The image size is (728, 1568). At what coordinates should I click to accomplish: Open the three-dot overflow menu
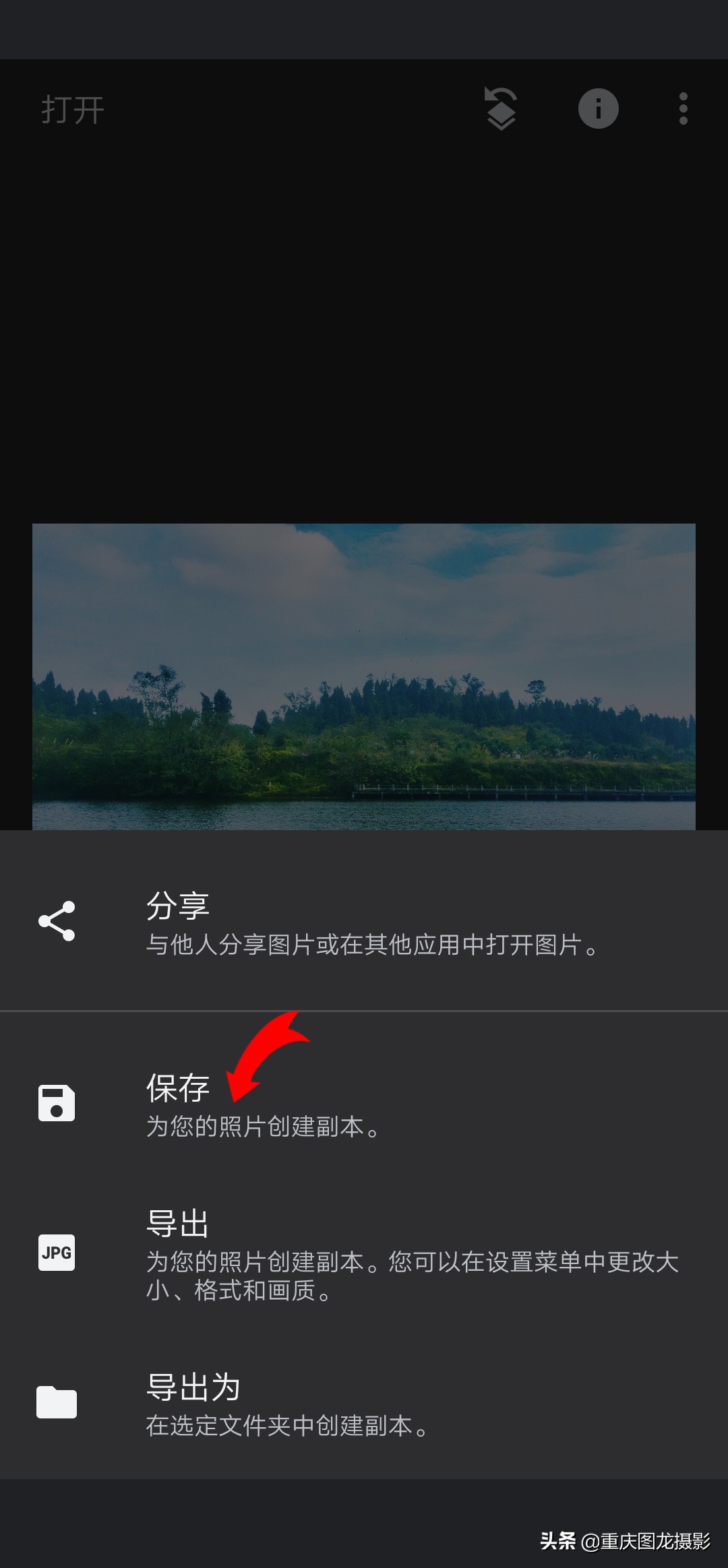pyautogui.click(x=682, y=108)
